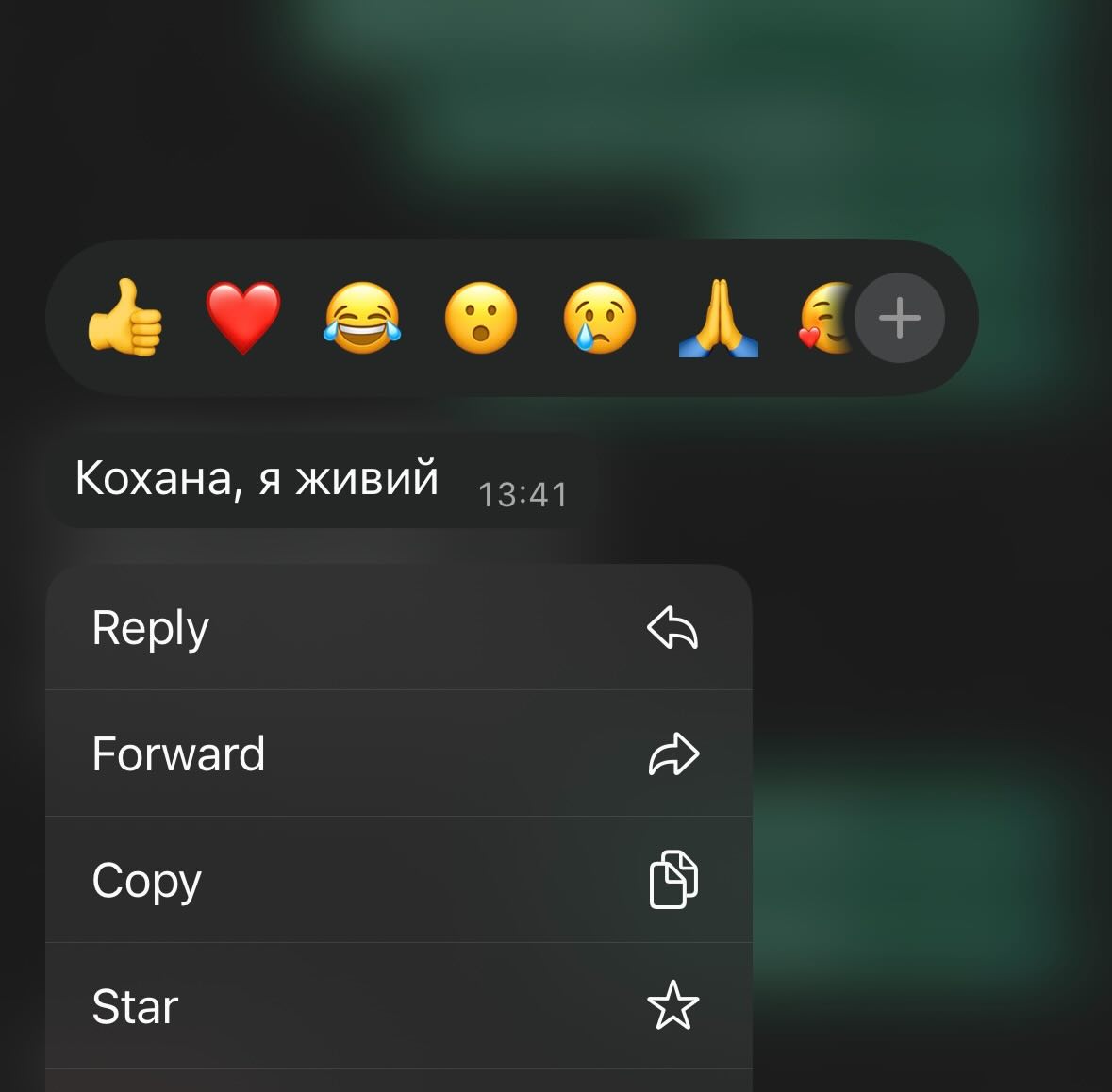
Task: React with the folded hands emoji
Action: coord(719,319)
